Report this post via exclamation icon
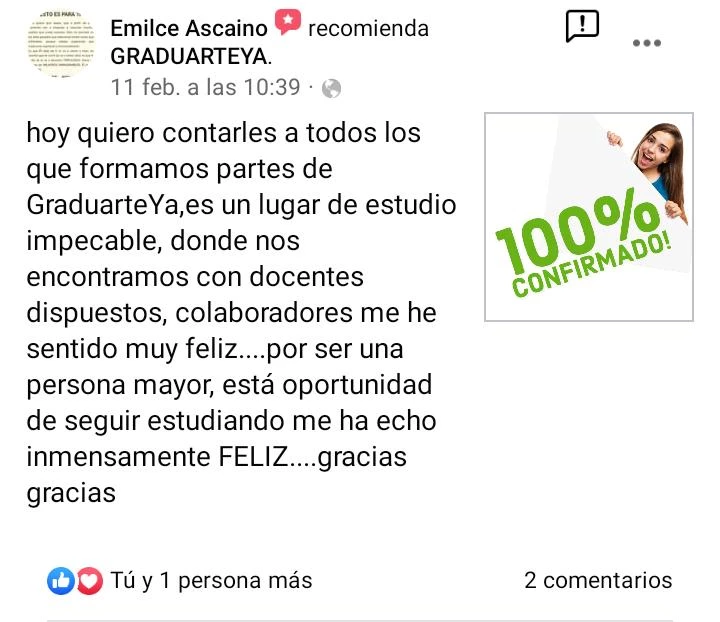 [582, 27]
